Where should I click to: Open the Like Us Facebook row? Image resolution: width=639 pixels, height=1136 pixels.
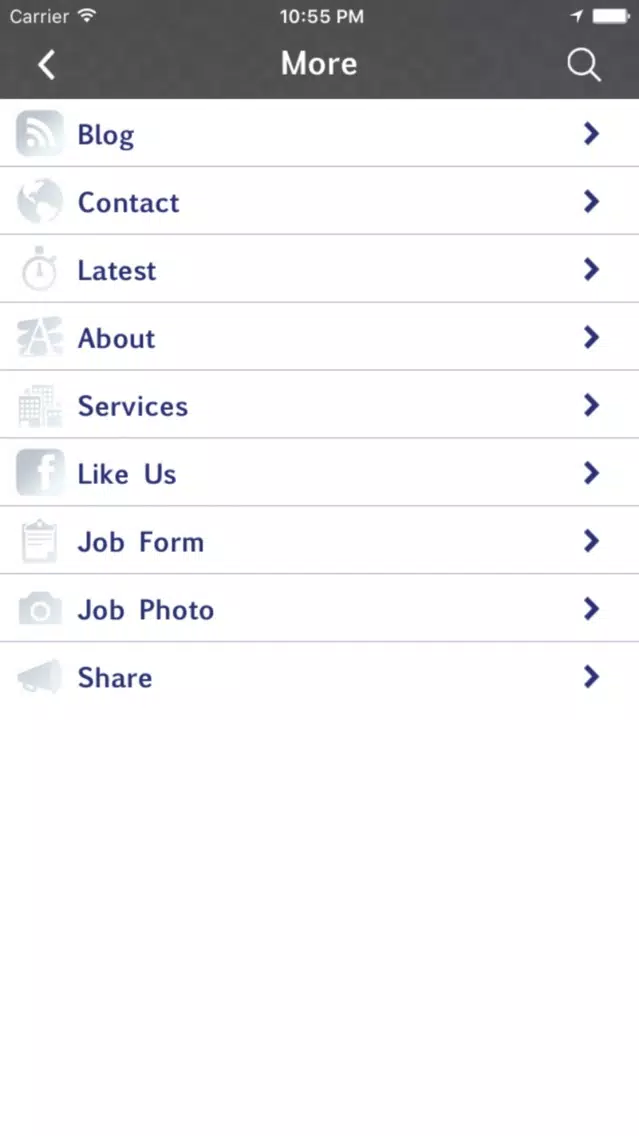coord(320,472)
